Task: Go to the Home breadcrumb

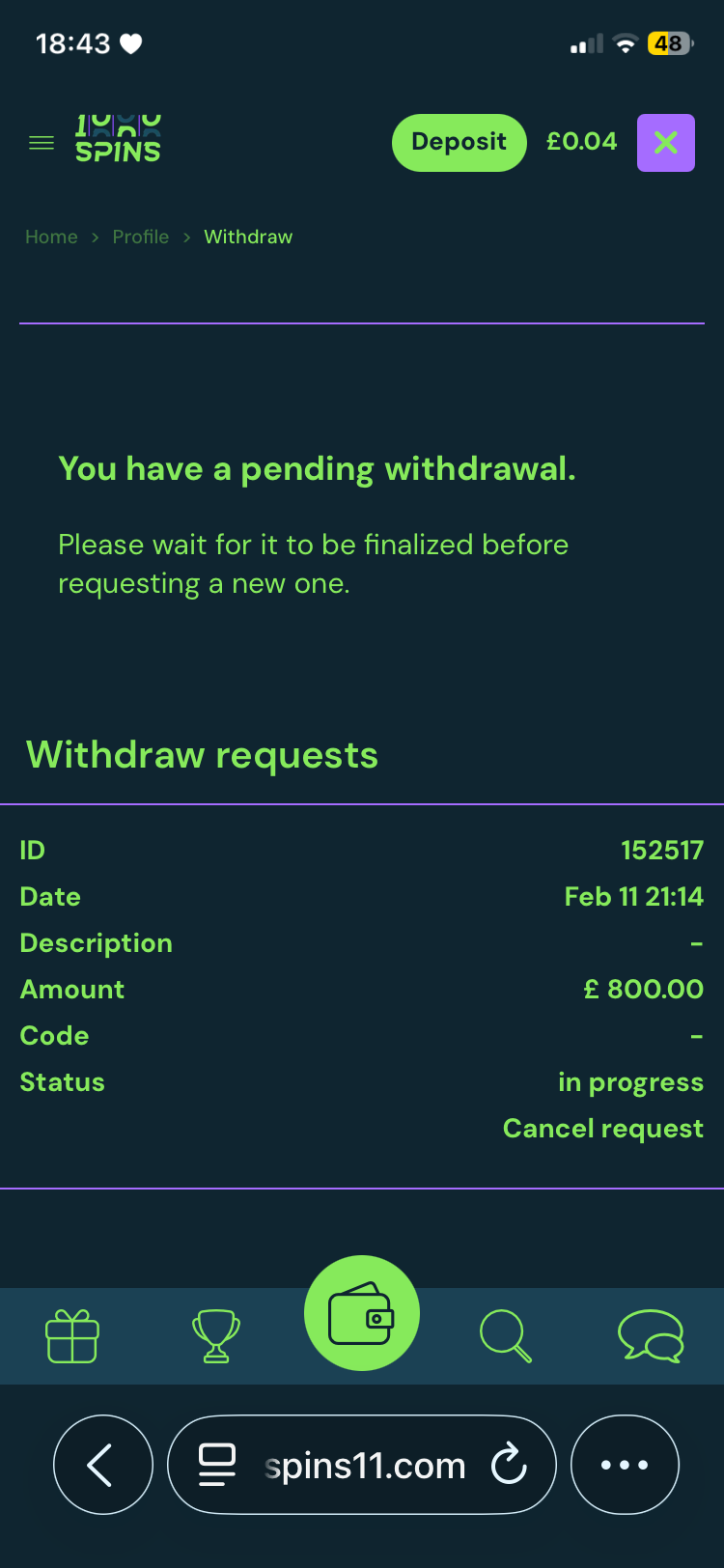Action: (x=51, y=238)
